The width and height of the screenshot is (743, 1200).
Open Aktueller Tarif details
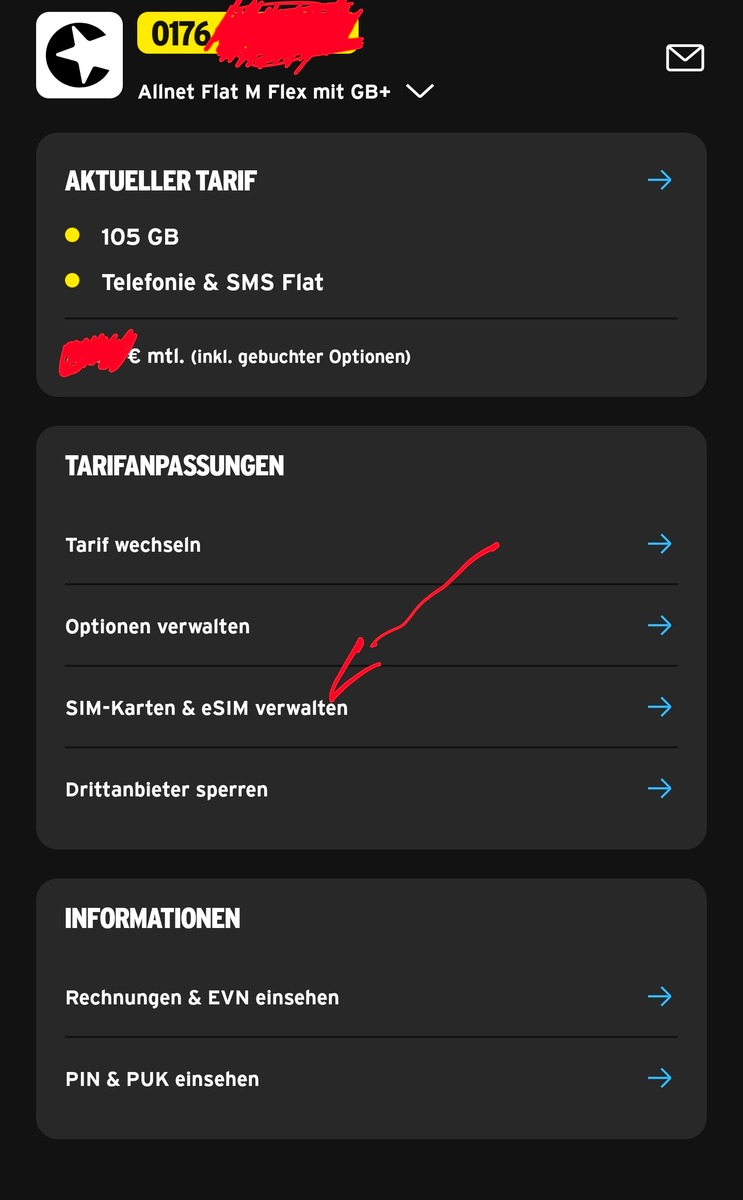click(x=659, y=180)
